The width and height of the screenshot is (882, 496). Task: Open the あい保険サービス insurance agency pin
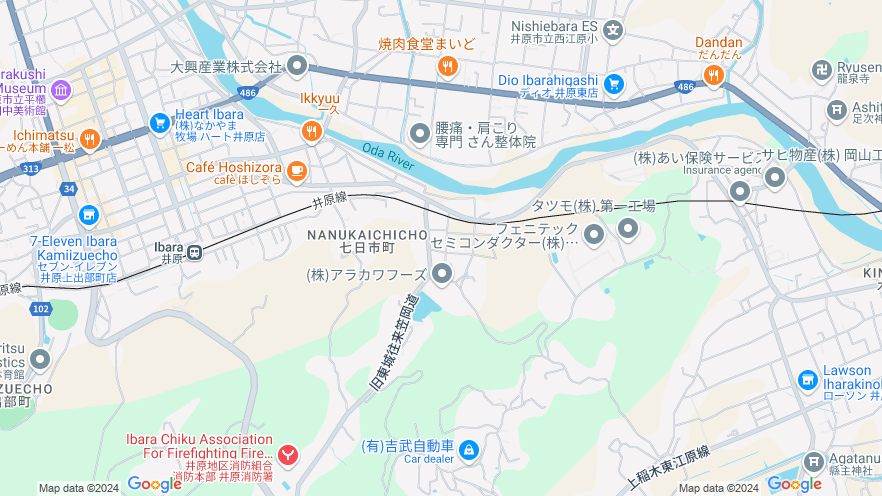click(x=740, y=190)
